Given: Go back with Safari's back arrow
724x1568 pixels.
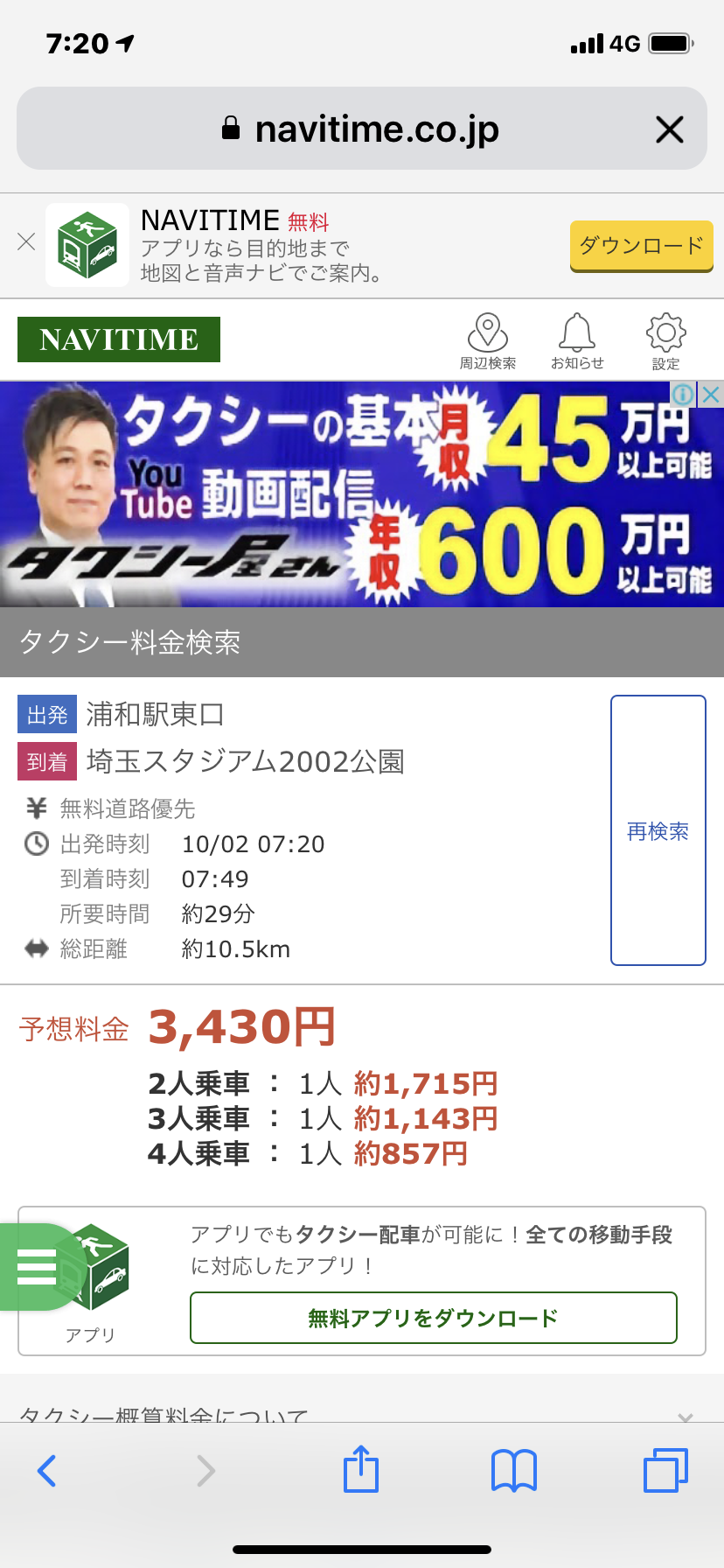Looking at the screenshot, I should (x=47, y=1471).
